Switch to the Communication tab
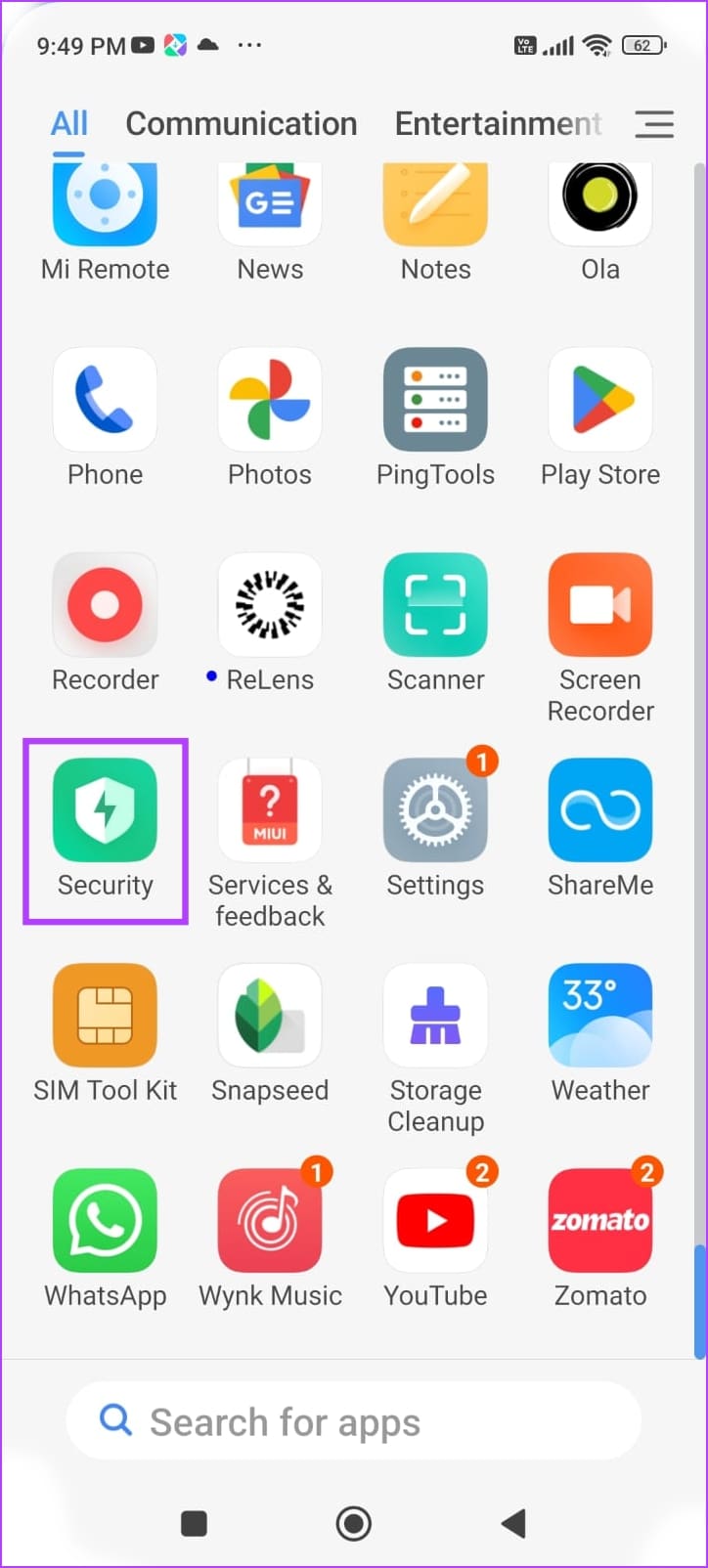708x1568 pixels. click(x=241, y=123)
